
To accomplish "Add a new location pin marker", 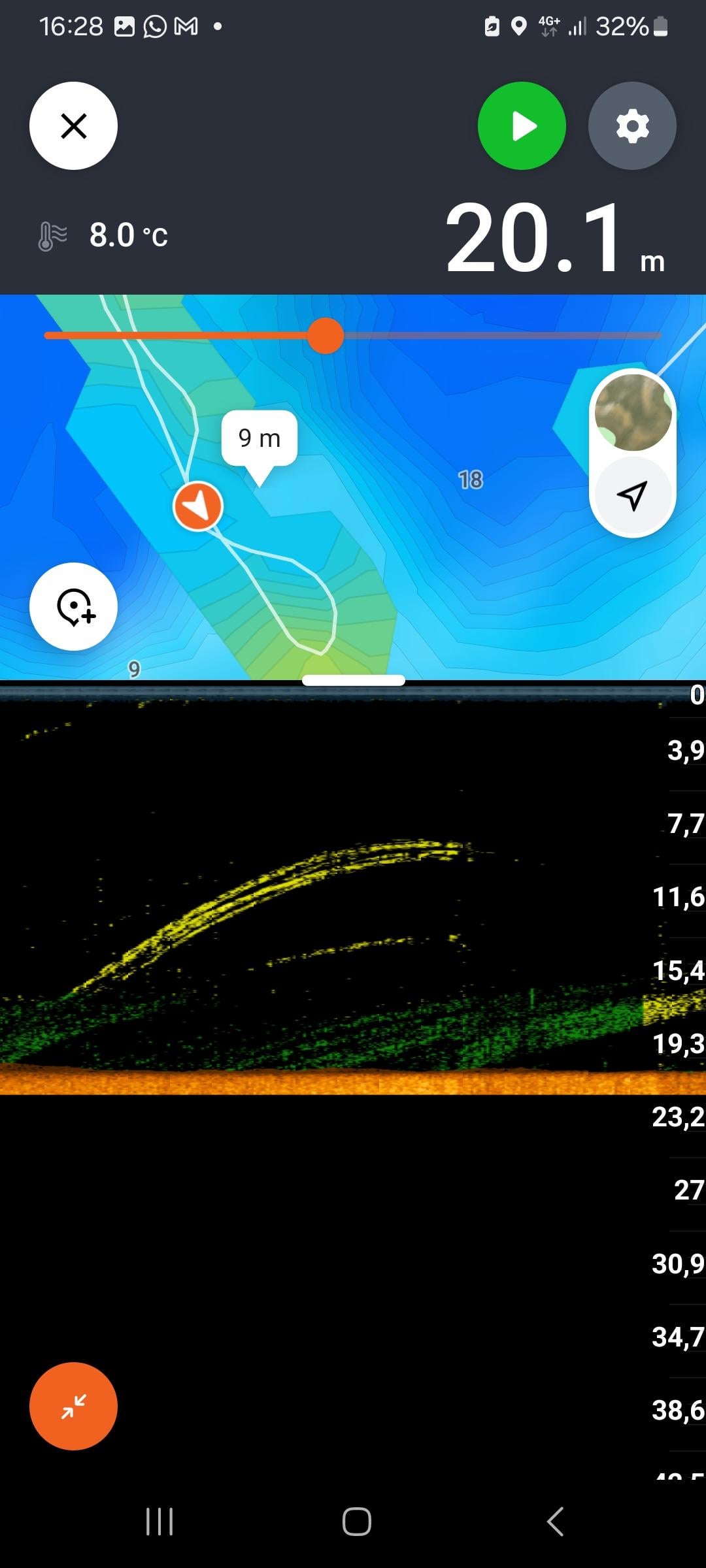I will coord(73,606).
